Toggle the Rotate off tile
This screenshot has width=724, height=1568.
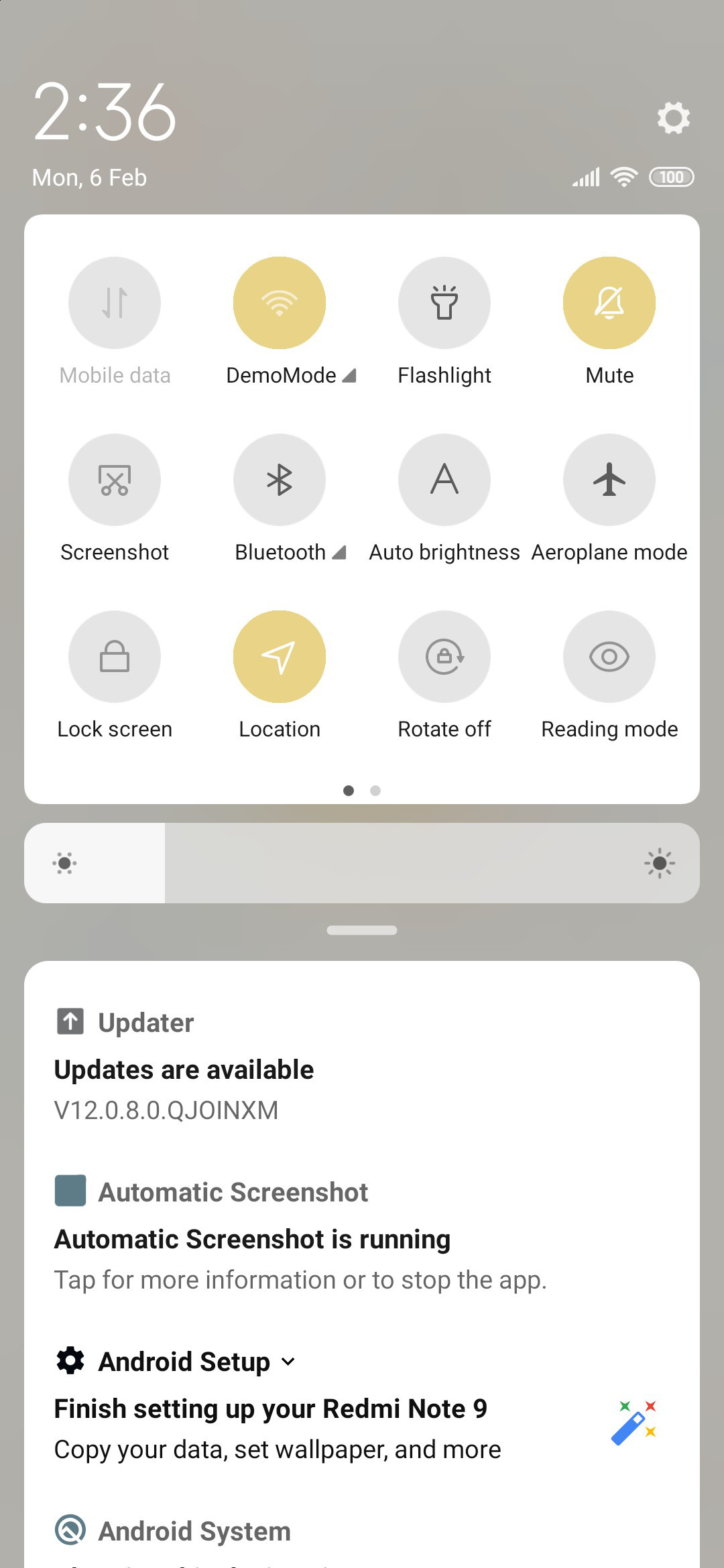[444, 657]
